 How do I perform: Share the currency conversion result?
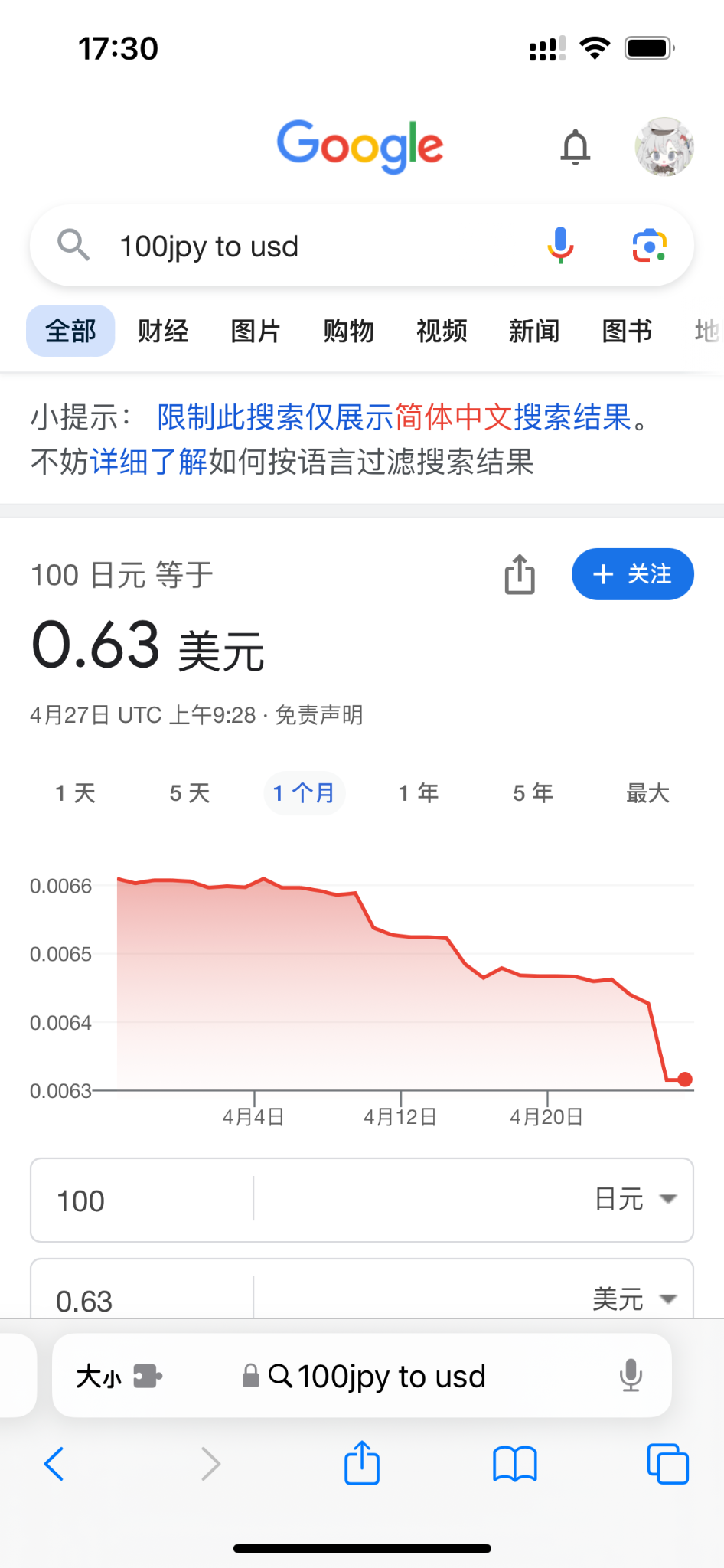click(x=520, y=574)
